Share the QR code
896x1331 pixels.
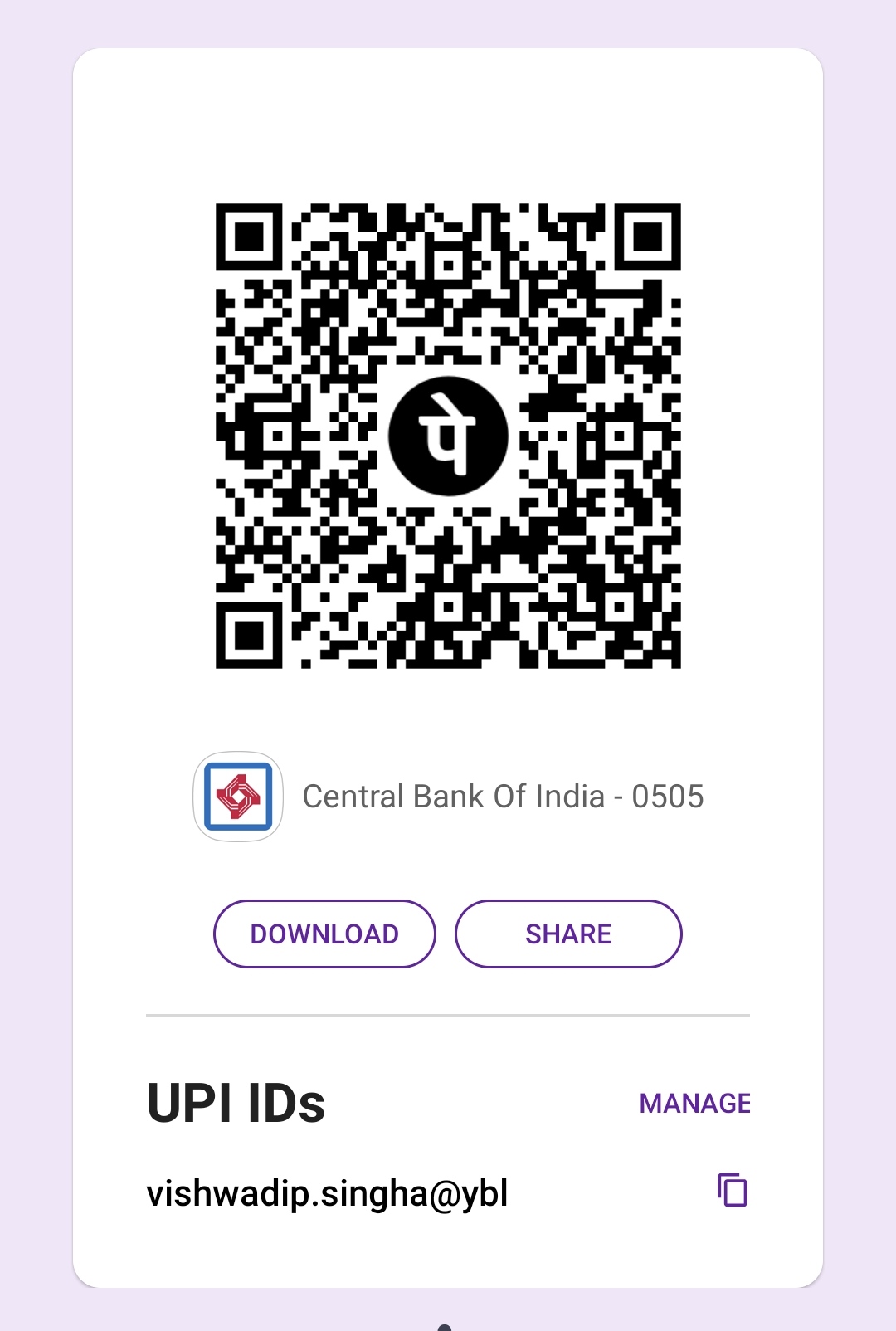568,934
